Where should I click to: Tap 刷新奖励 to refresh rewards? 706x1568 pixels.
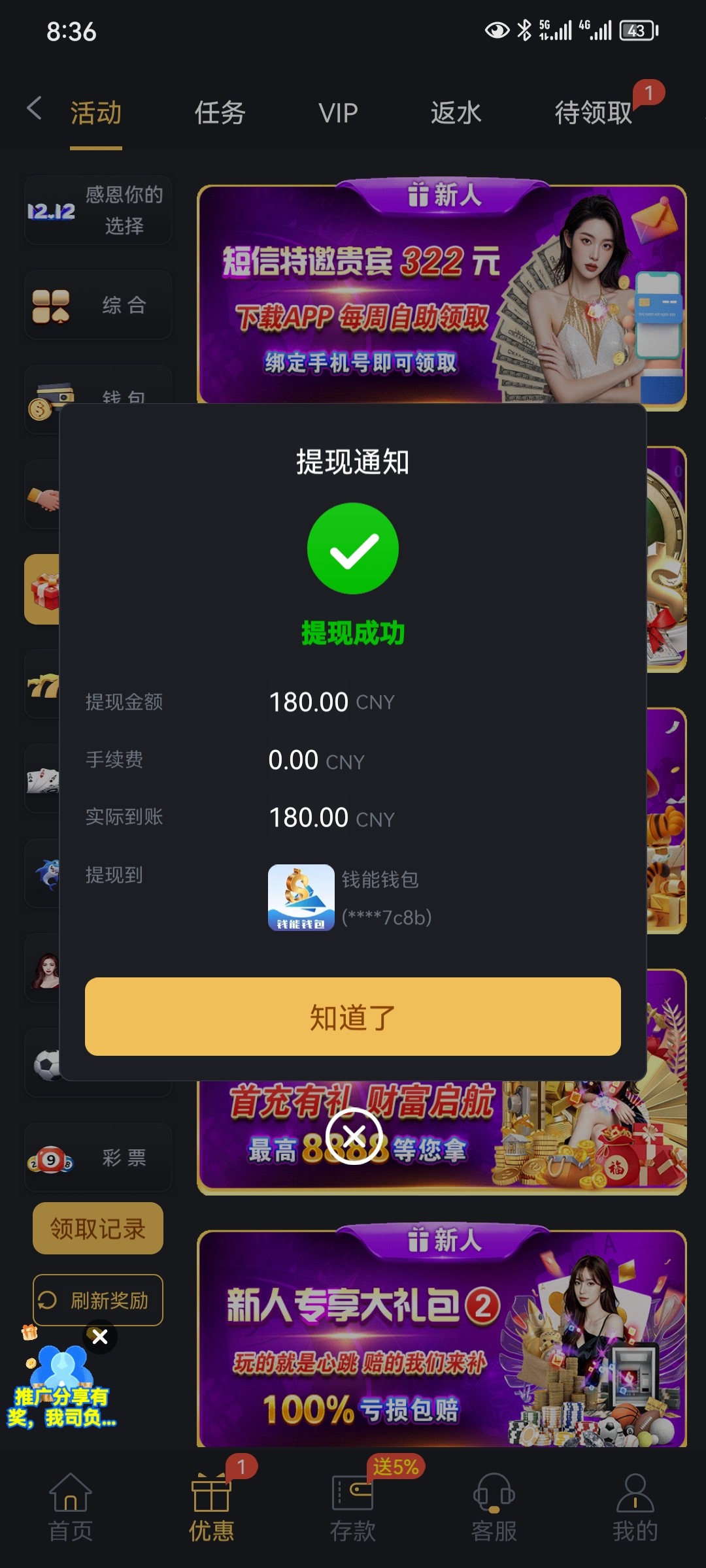pos(98,1300)
